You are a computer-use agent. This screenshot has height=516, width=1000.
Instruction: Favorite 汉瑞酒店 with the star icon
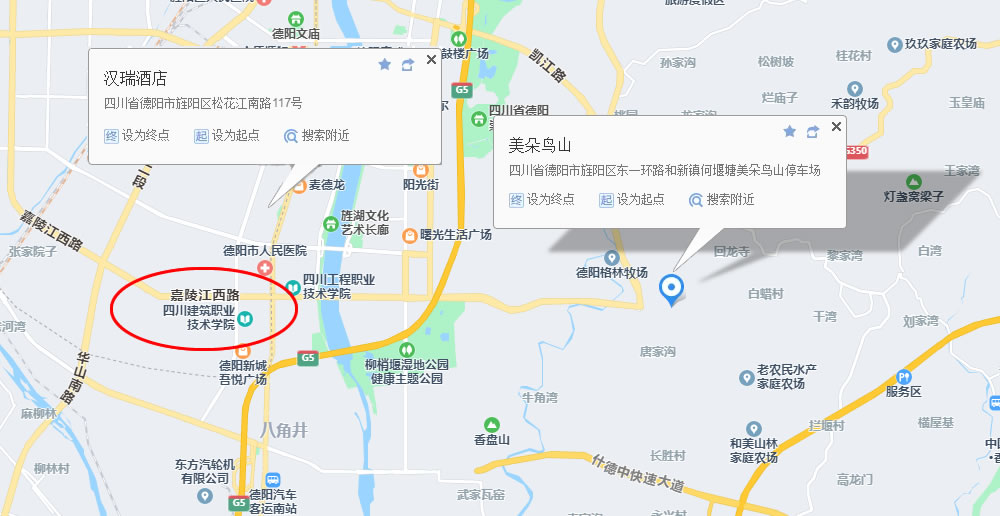pos(385,64)
